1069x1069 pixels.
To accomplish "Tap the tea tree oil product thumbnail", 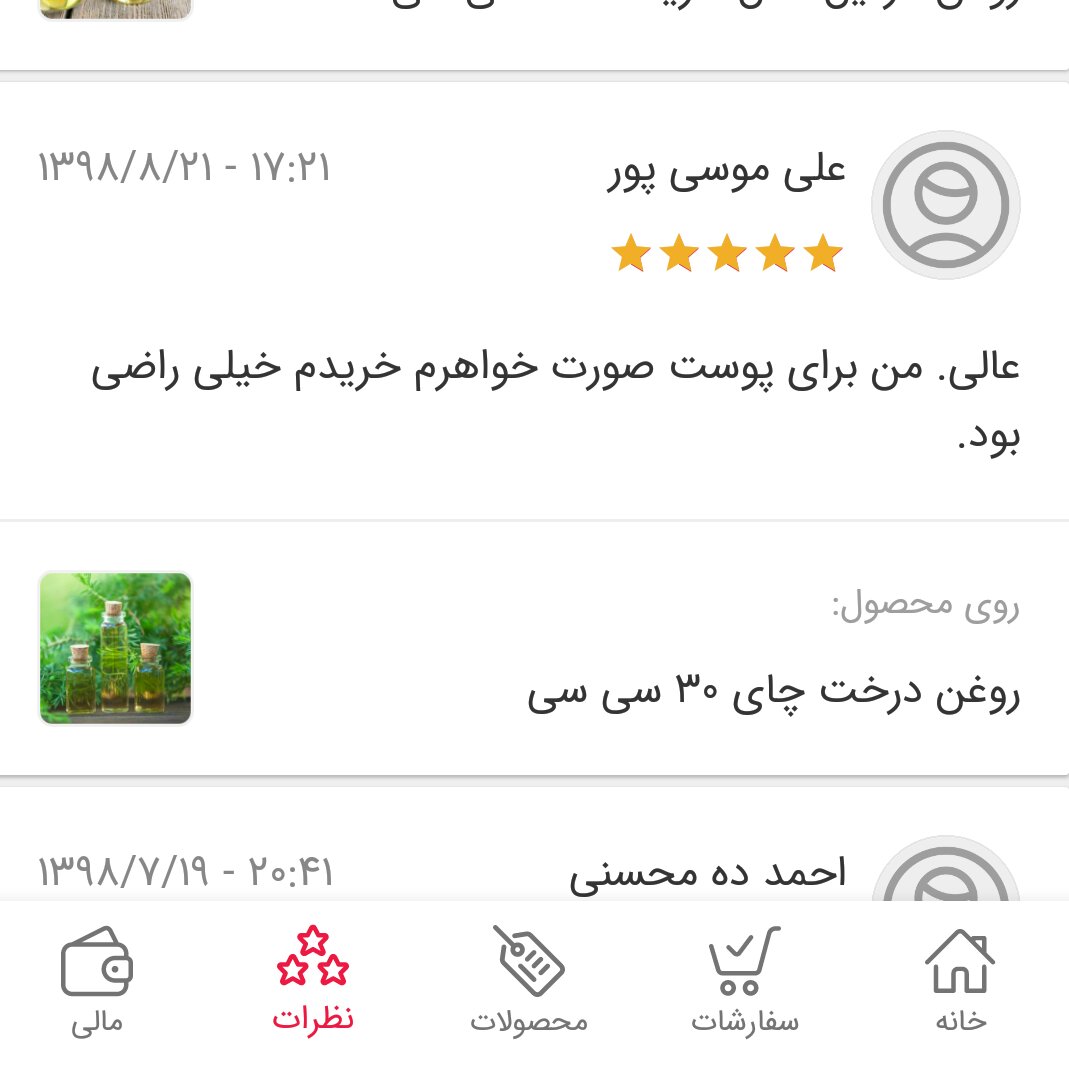I will pyautogui.click(x=115, y=648).
